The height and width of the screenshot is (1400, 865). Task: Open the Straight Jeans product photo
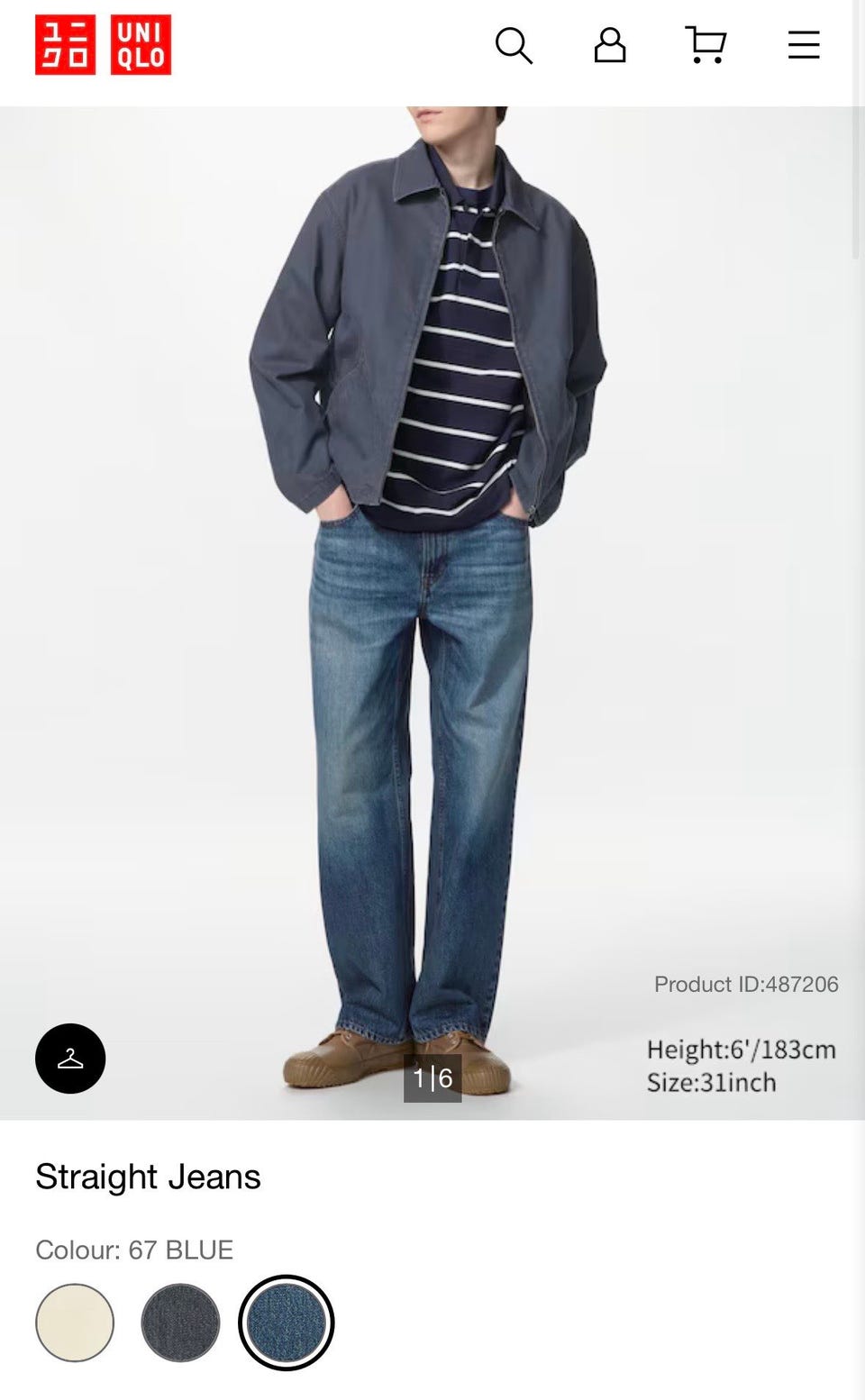coord(426,613)
